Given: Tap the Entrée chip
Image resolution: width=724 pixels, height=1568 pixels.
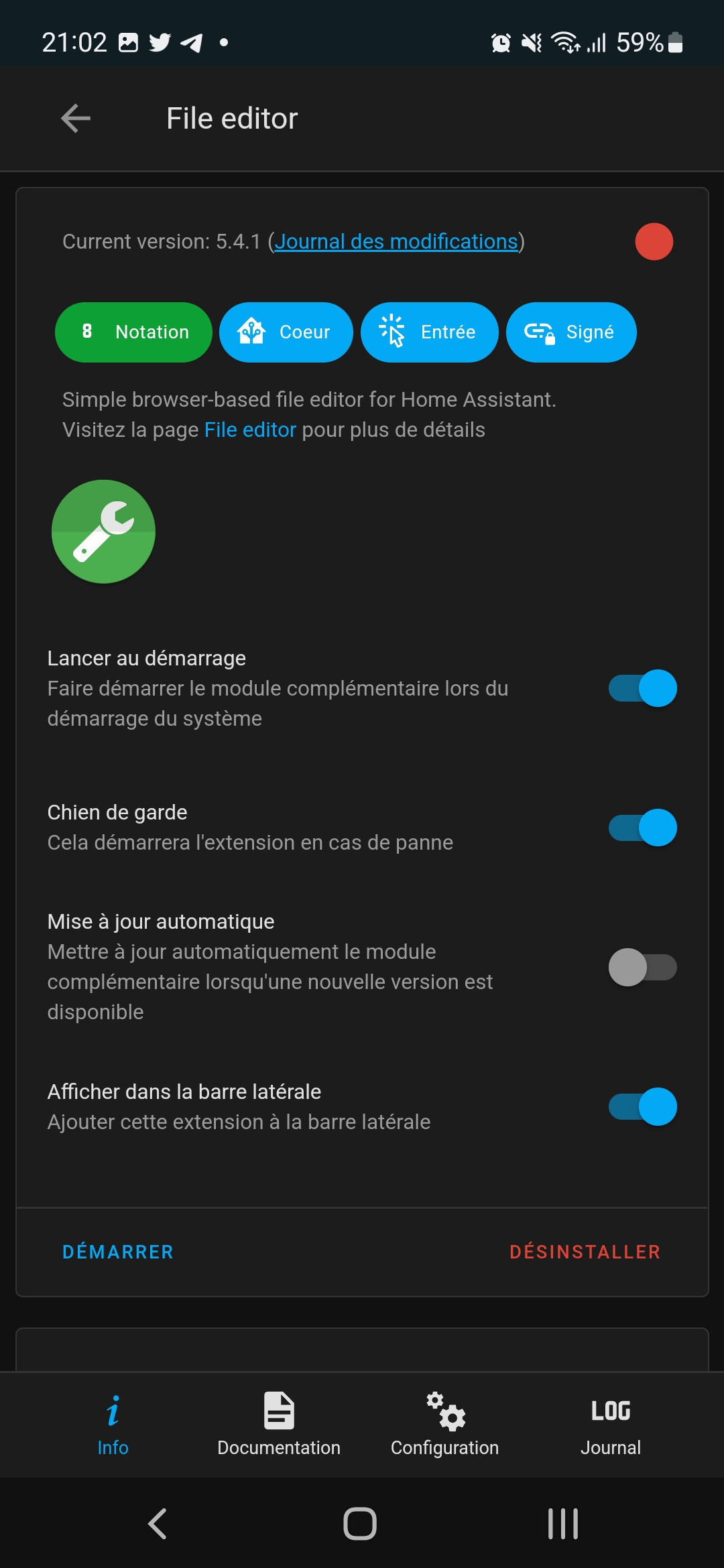Looking at the screenshot, I should (x=429, y=332).
